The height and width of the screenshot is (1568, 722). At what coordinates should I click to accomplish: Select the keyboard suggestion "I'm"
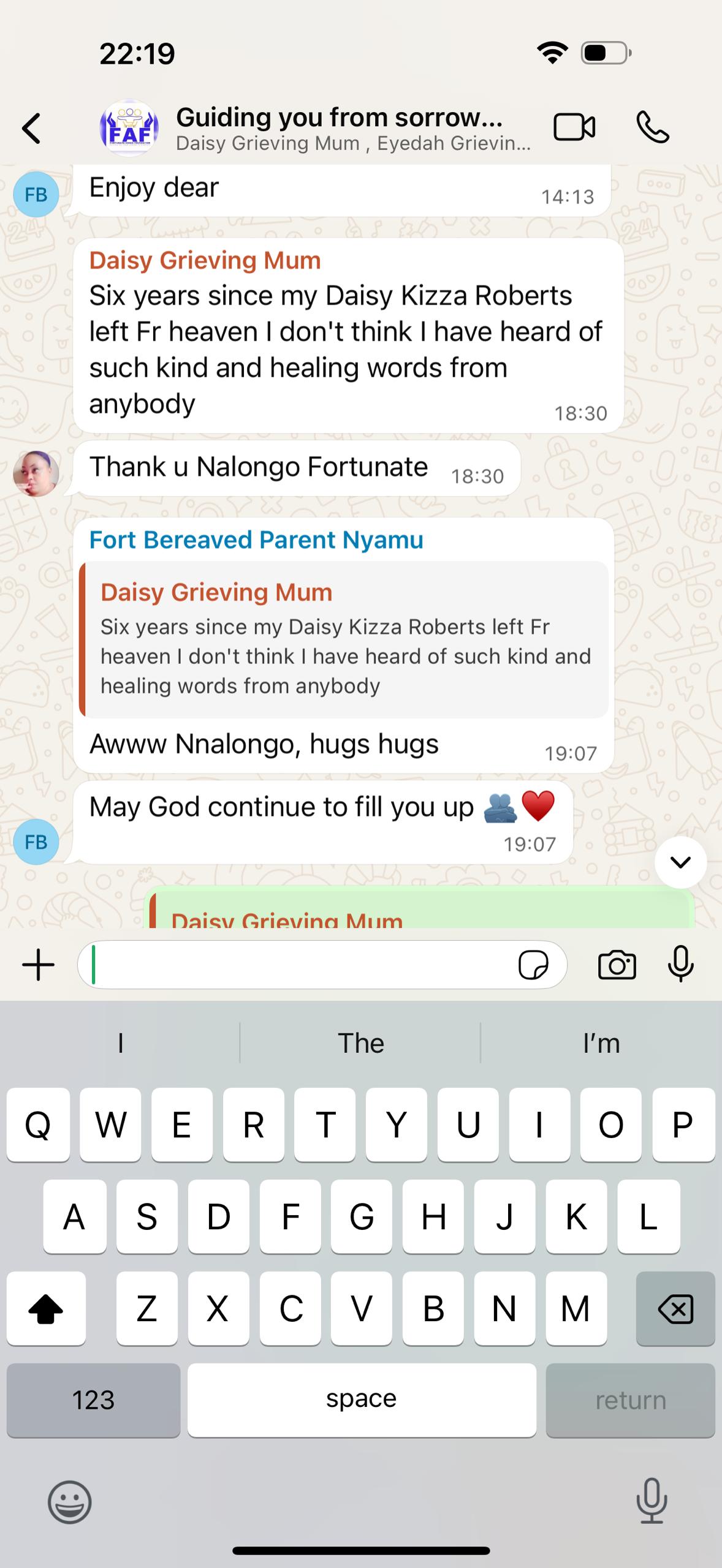[x=601, y=1042]
